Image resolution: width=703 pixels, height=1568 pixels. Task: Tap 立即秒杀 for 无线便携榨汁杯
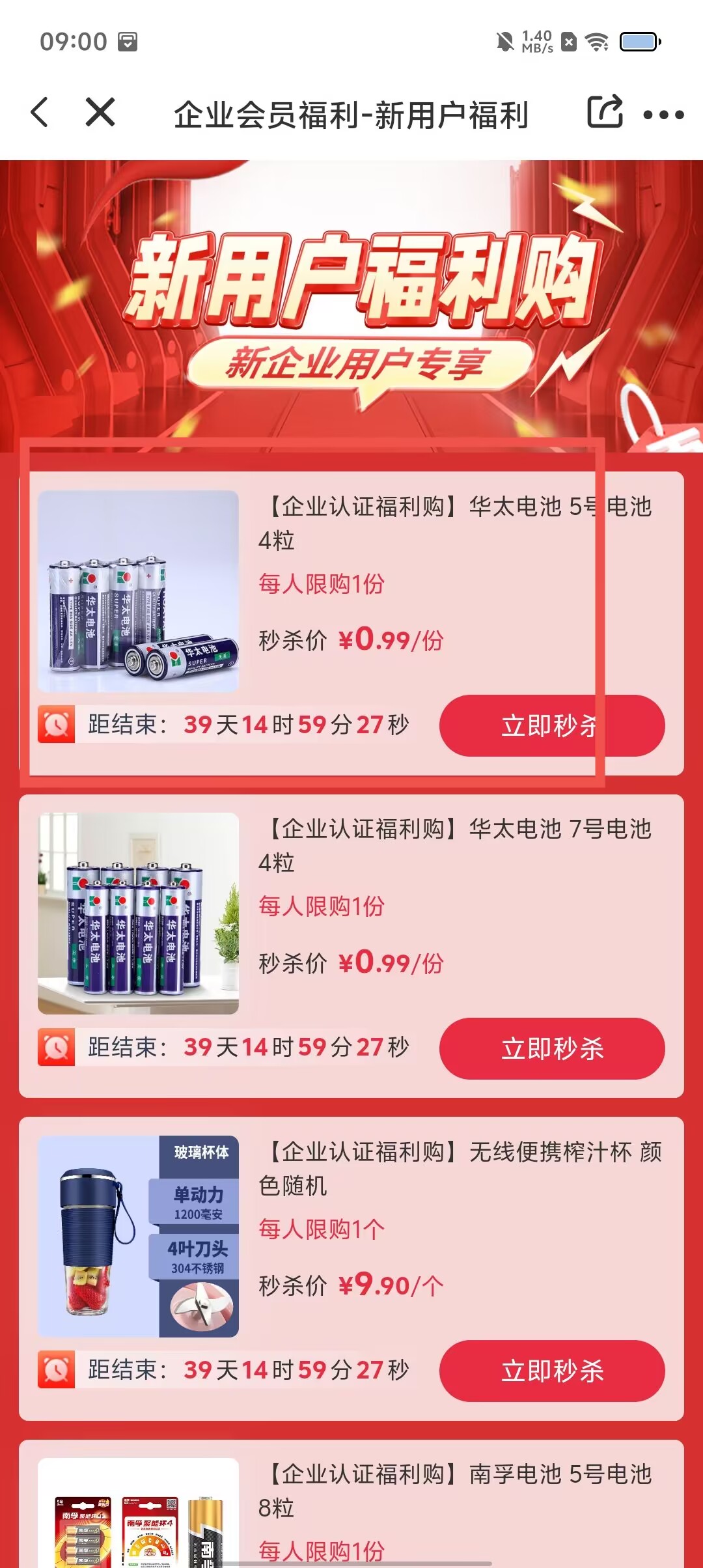tap(551, 1371)
